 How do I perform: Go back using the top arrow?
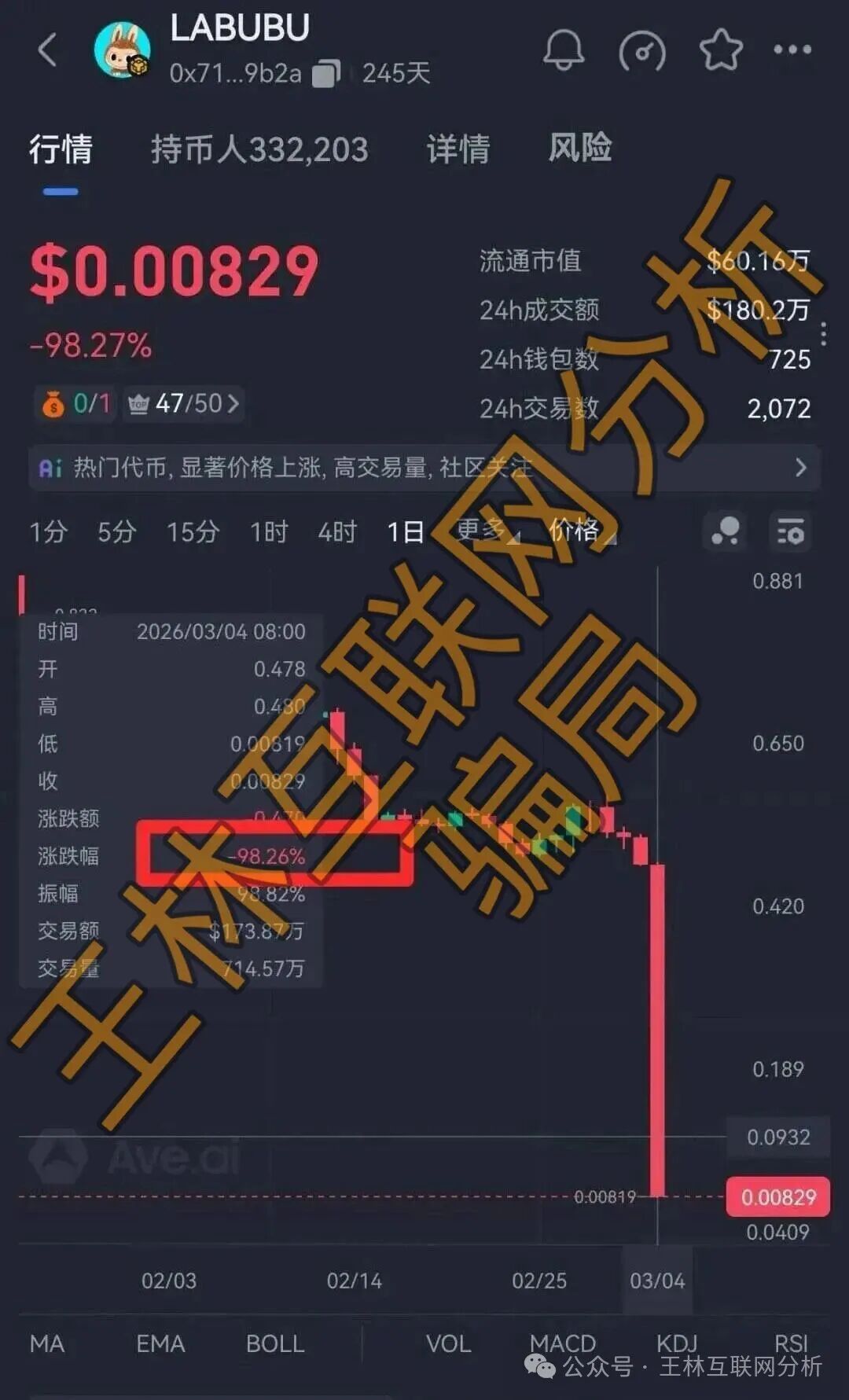click(x=47, y=50)
